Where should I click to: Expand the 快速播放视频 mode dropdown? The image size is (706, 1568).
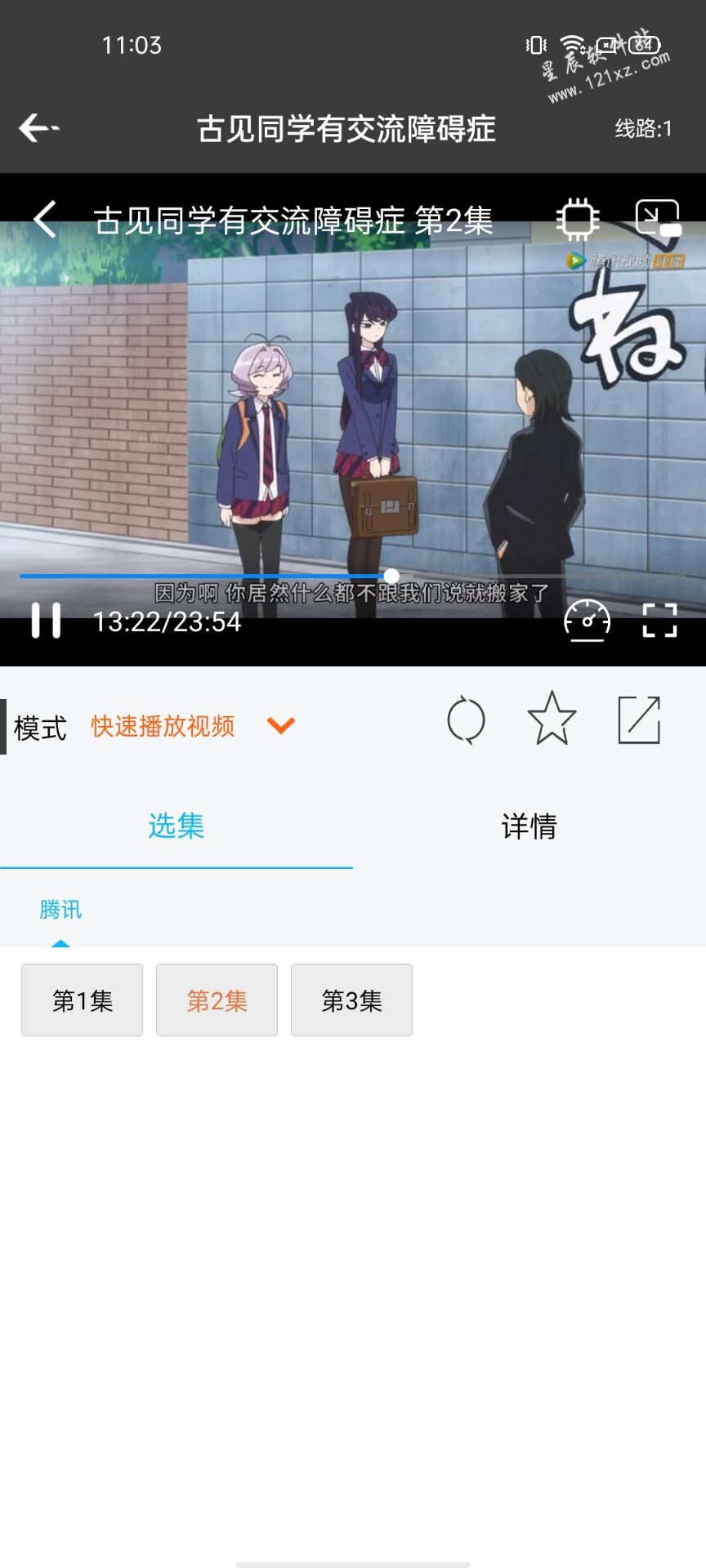click(279, 725)
